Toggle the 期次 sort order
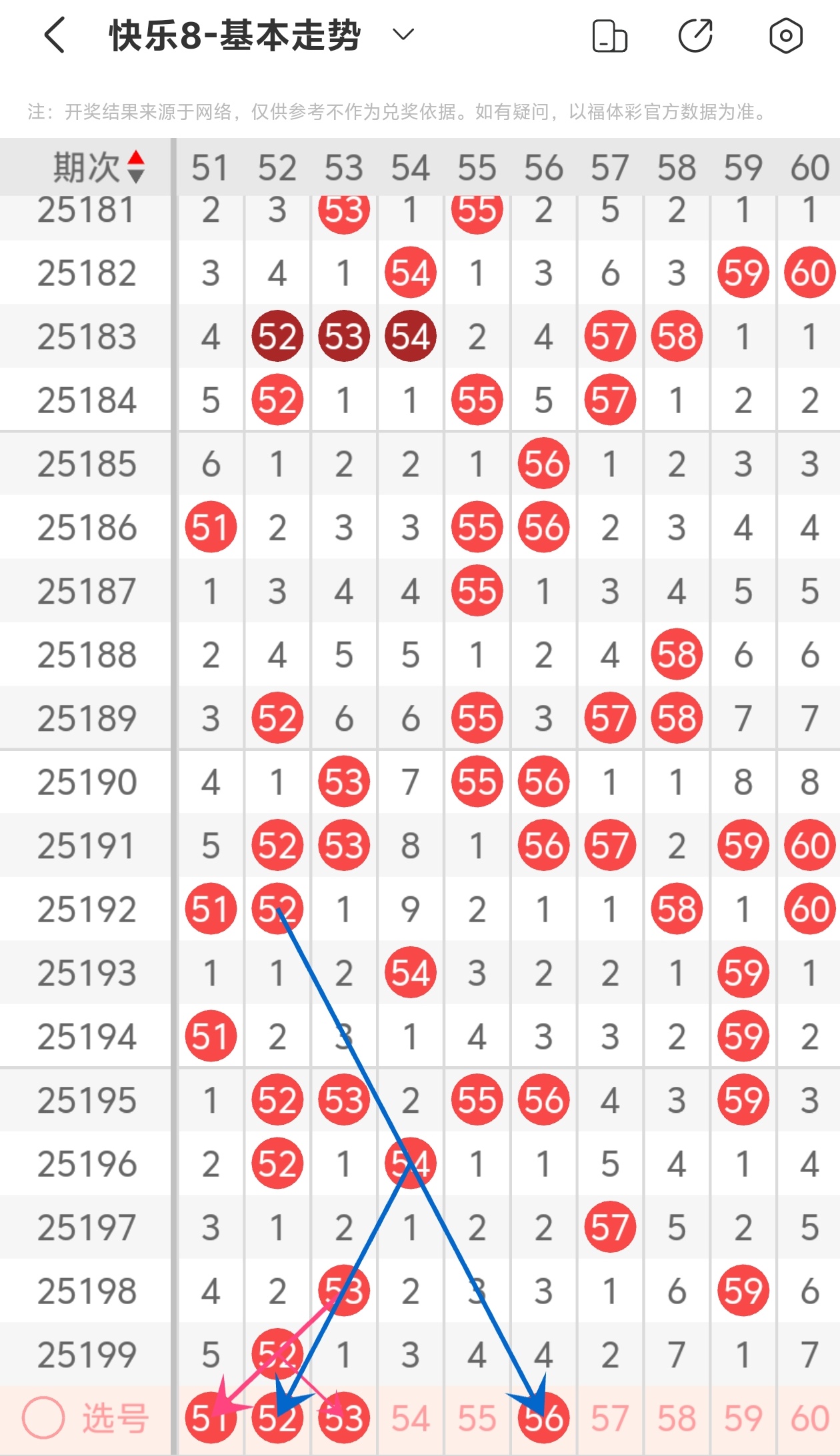 pyautogui.click(x=135, y=167)
